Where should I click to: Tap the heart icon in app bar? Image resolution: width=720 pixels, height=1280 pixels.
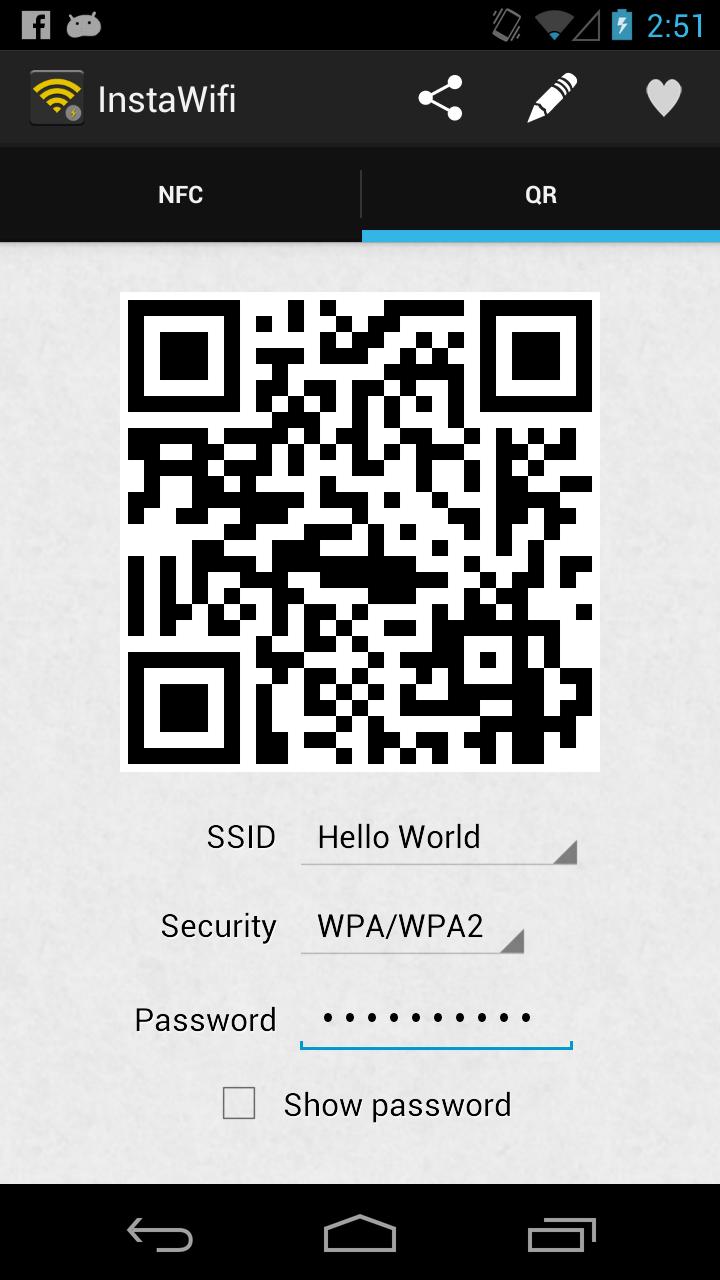(x=663, y=98)
